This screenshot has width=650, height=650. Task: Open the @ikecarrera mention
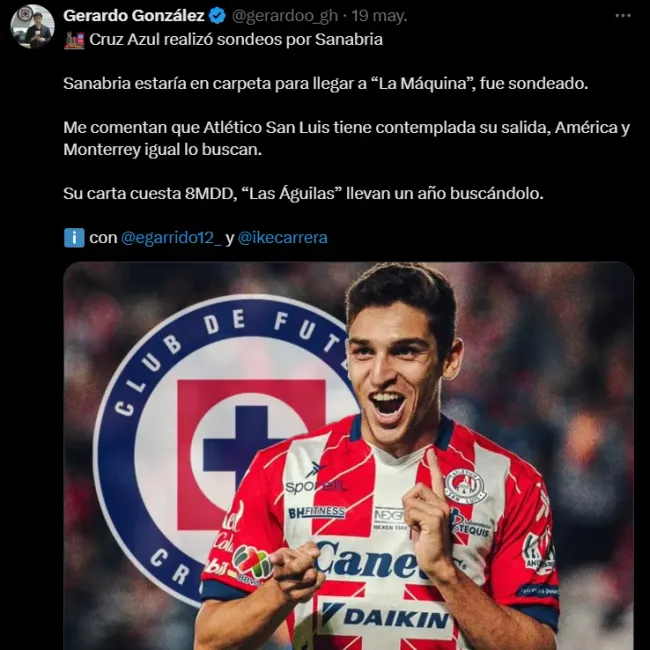(x=283, y=238)
